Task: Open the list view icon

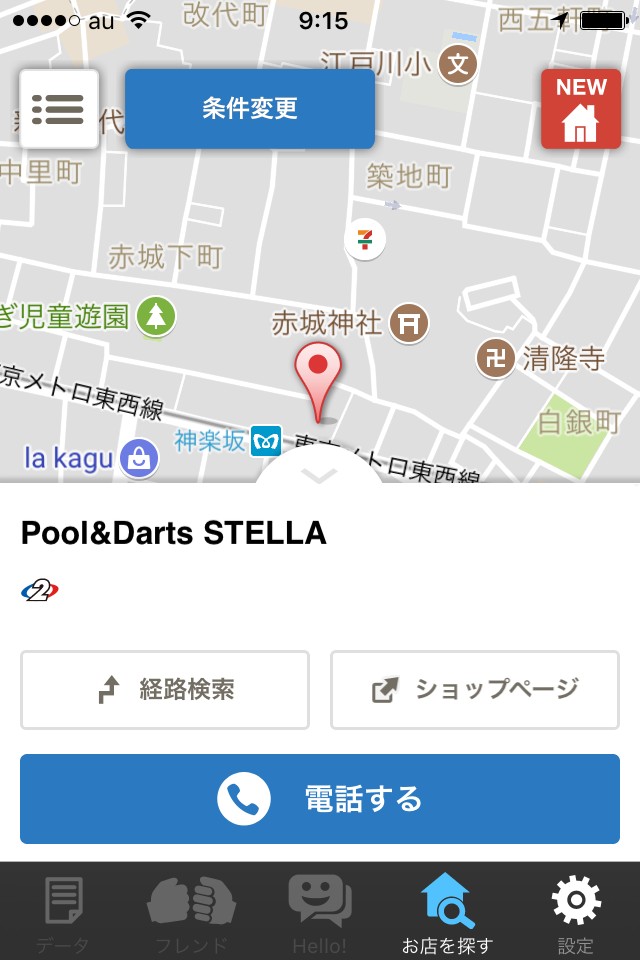Action: pyautogui.click(x=59, y=108)
